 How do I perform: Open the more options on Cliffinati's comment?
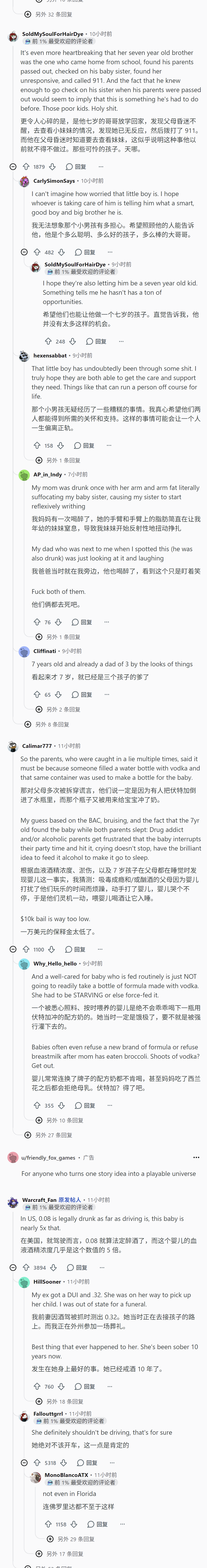[106, 694]
